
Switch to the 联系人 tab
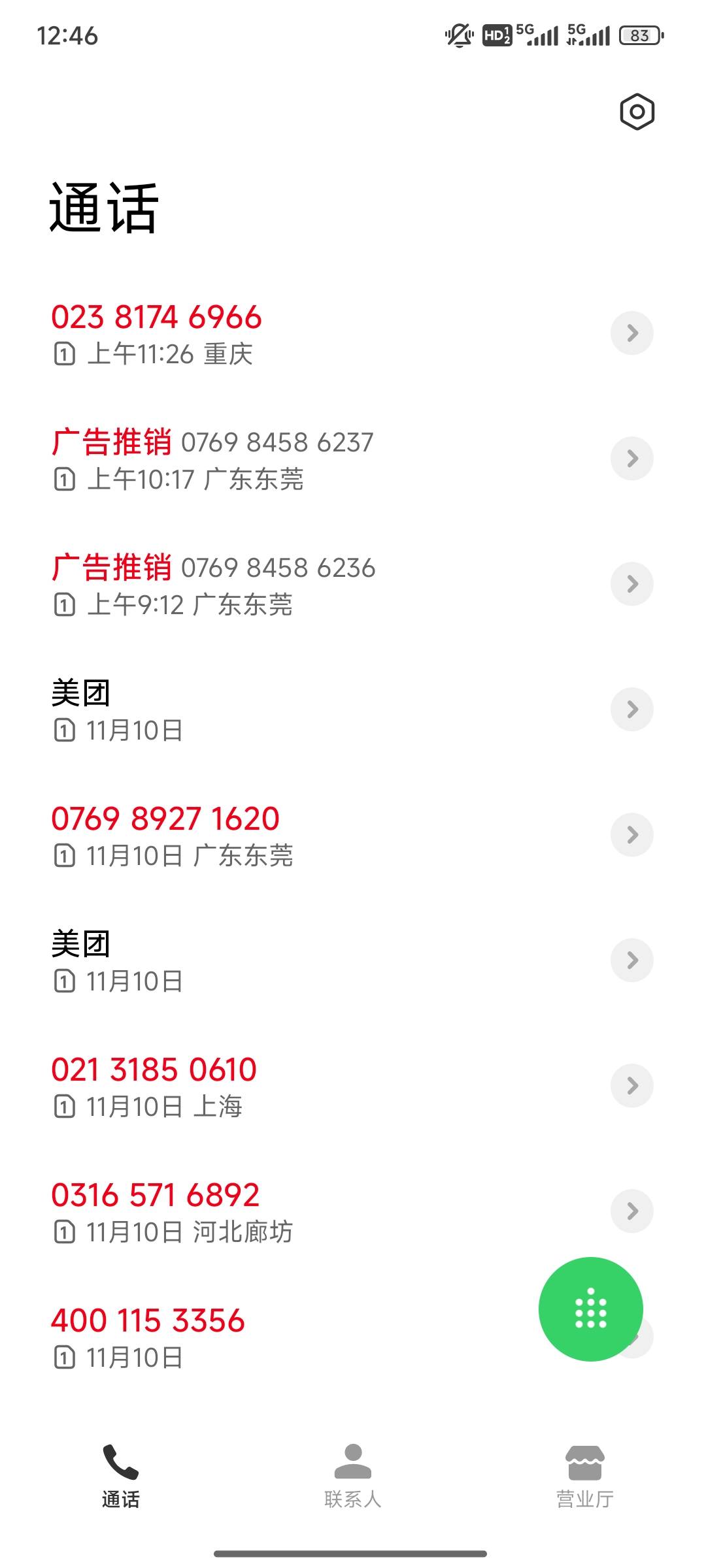353,1476
